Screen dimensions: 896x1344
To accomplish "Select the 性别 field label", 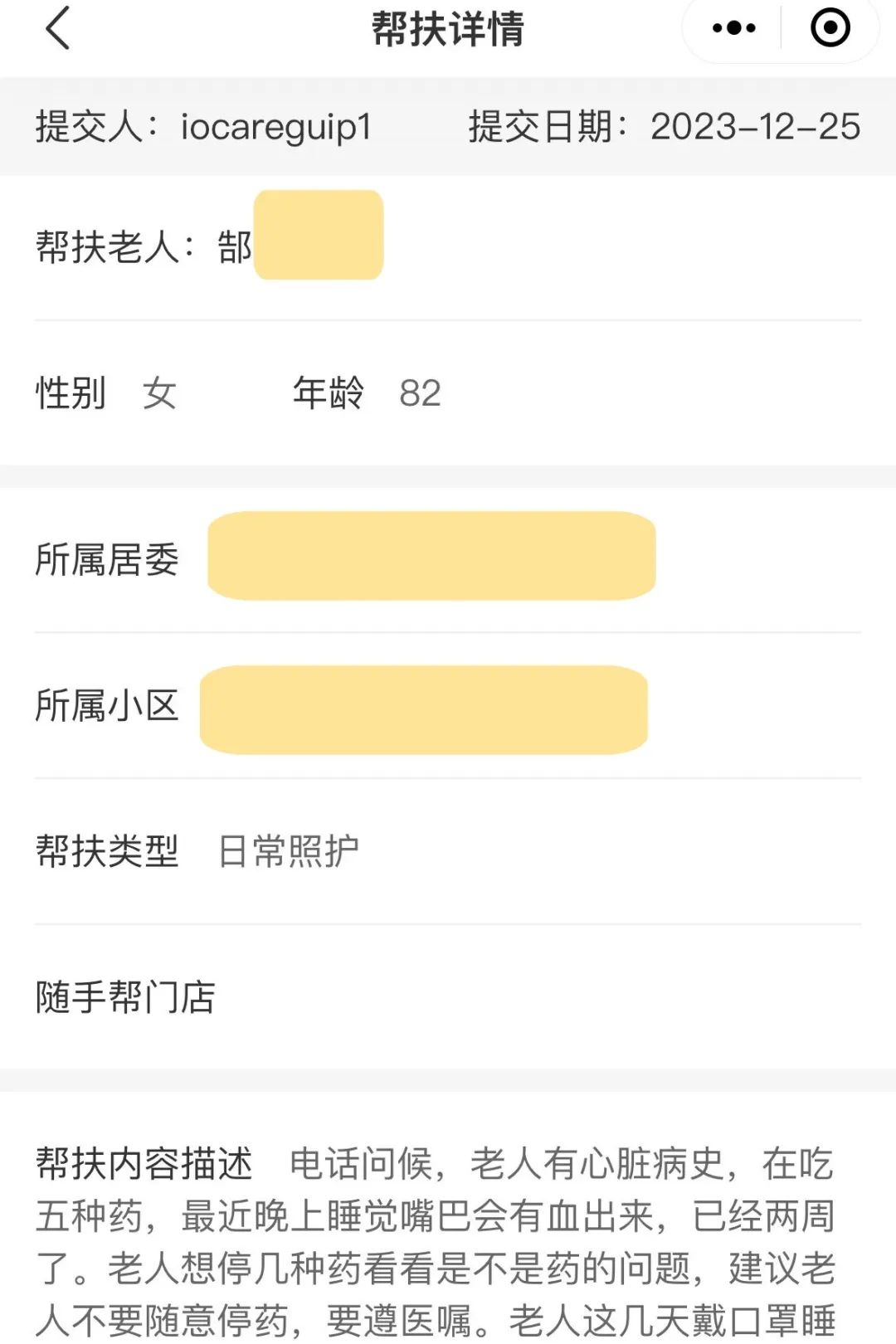I will (69, 395).
